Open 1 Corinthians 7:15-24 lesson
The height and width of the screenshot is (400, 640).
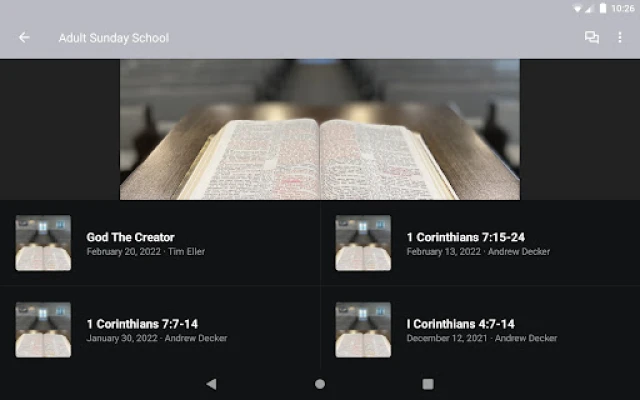point(465,243)
